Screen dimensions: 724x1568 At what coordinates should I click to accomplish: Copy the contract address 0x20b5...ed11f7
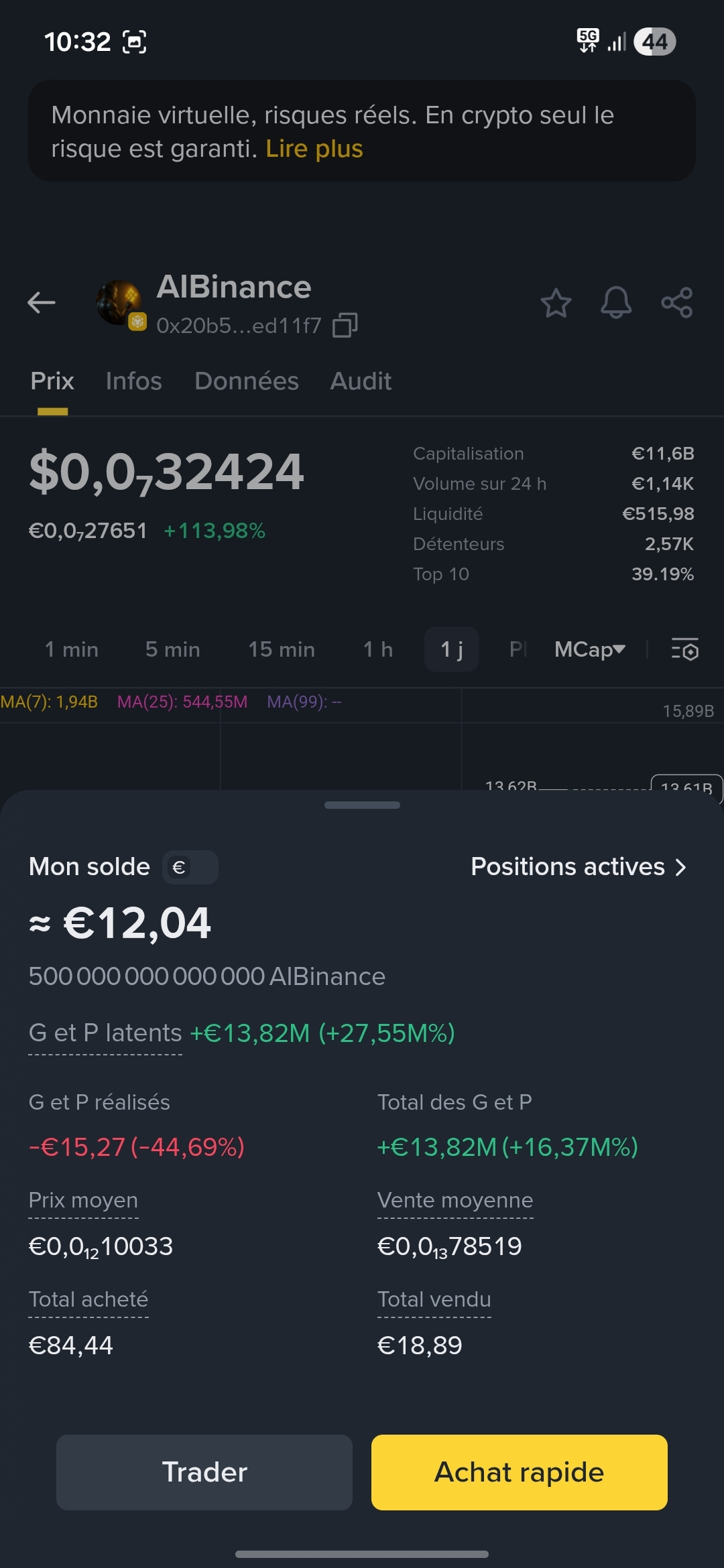coord(345,326)
